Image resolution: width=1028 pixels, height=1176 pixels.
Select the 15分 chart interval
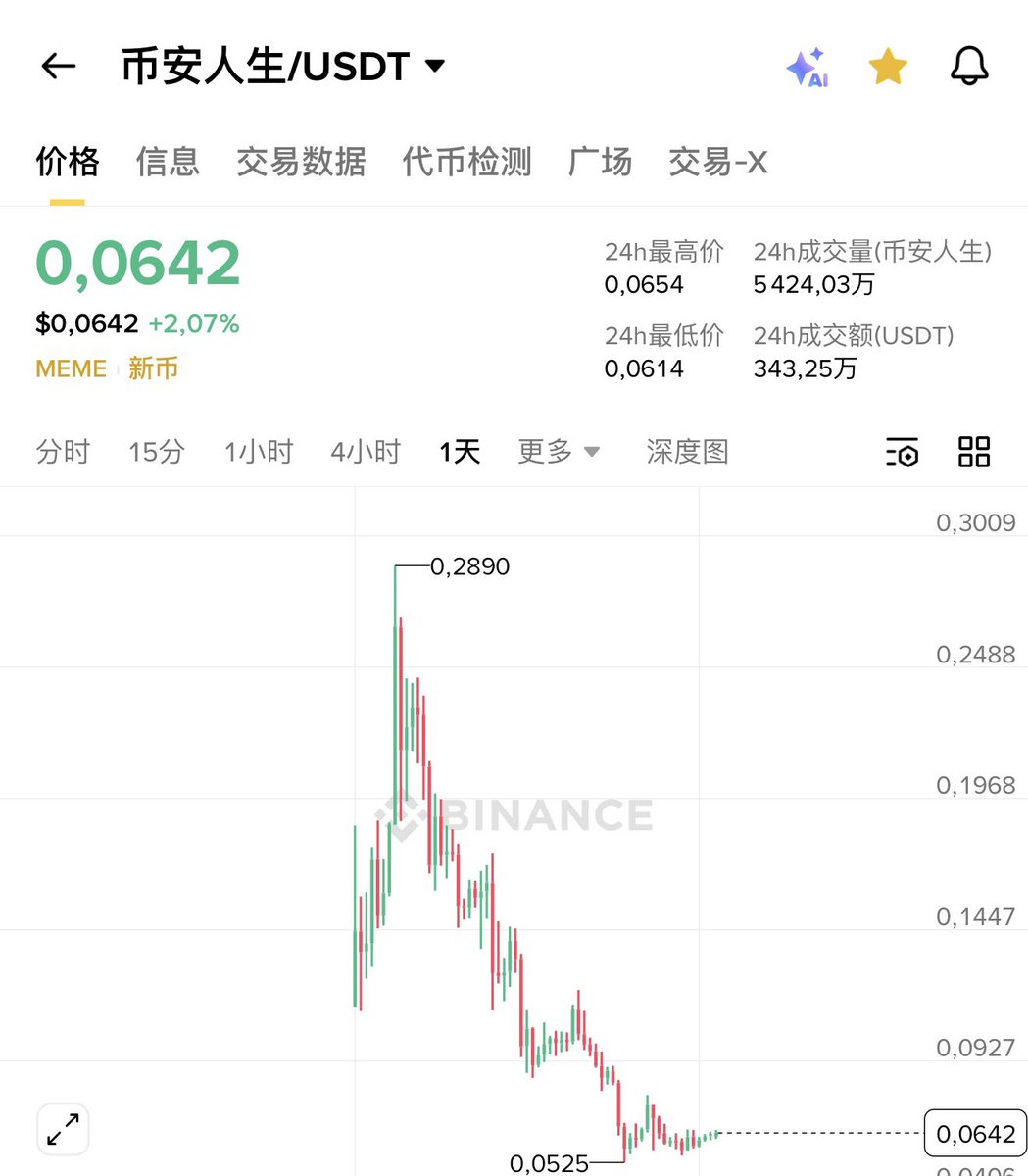pos(157,452)
